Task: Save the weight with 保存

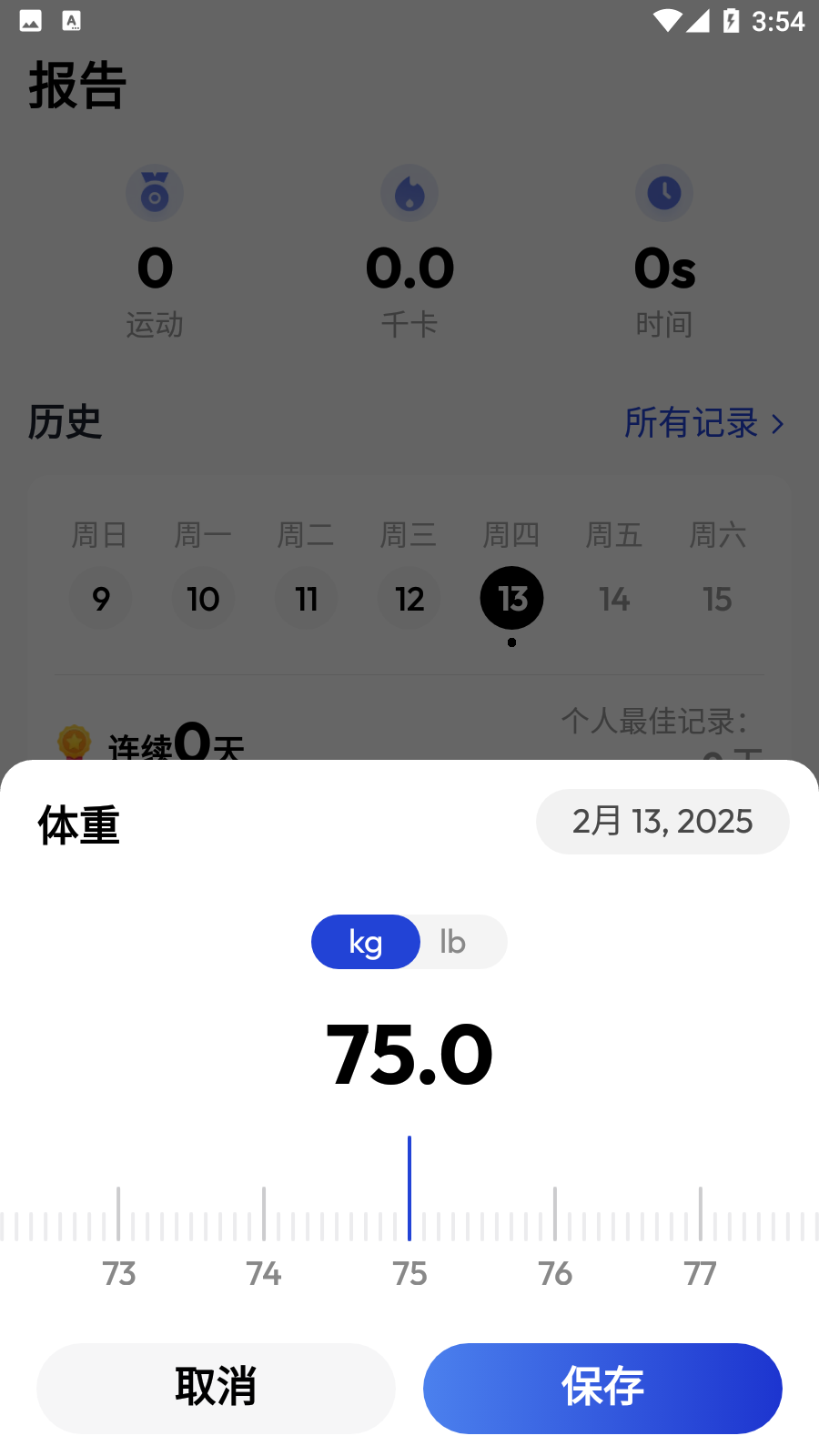Action: (x=602, y=1388)
